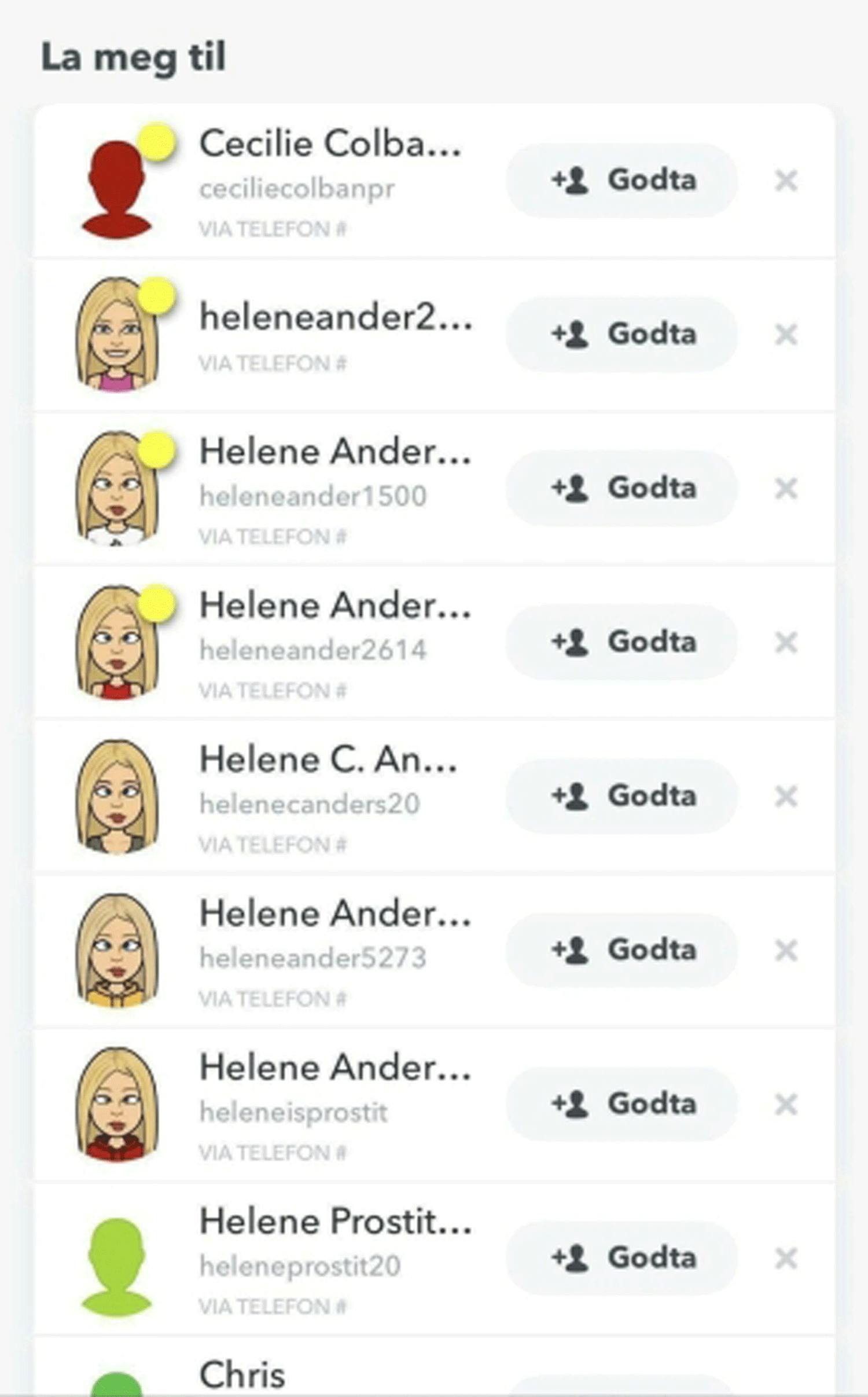The width and height of the screenshot is (868, 1397).
Task: Dismiss the helenecanders20 request
Action: click(x=786, y=797)
